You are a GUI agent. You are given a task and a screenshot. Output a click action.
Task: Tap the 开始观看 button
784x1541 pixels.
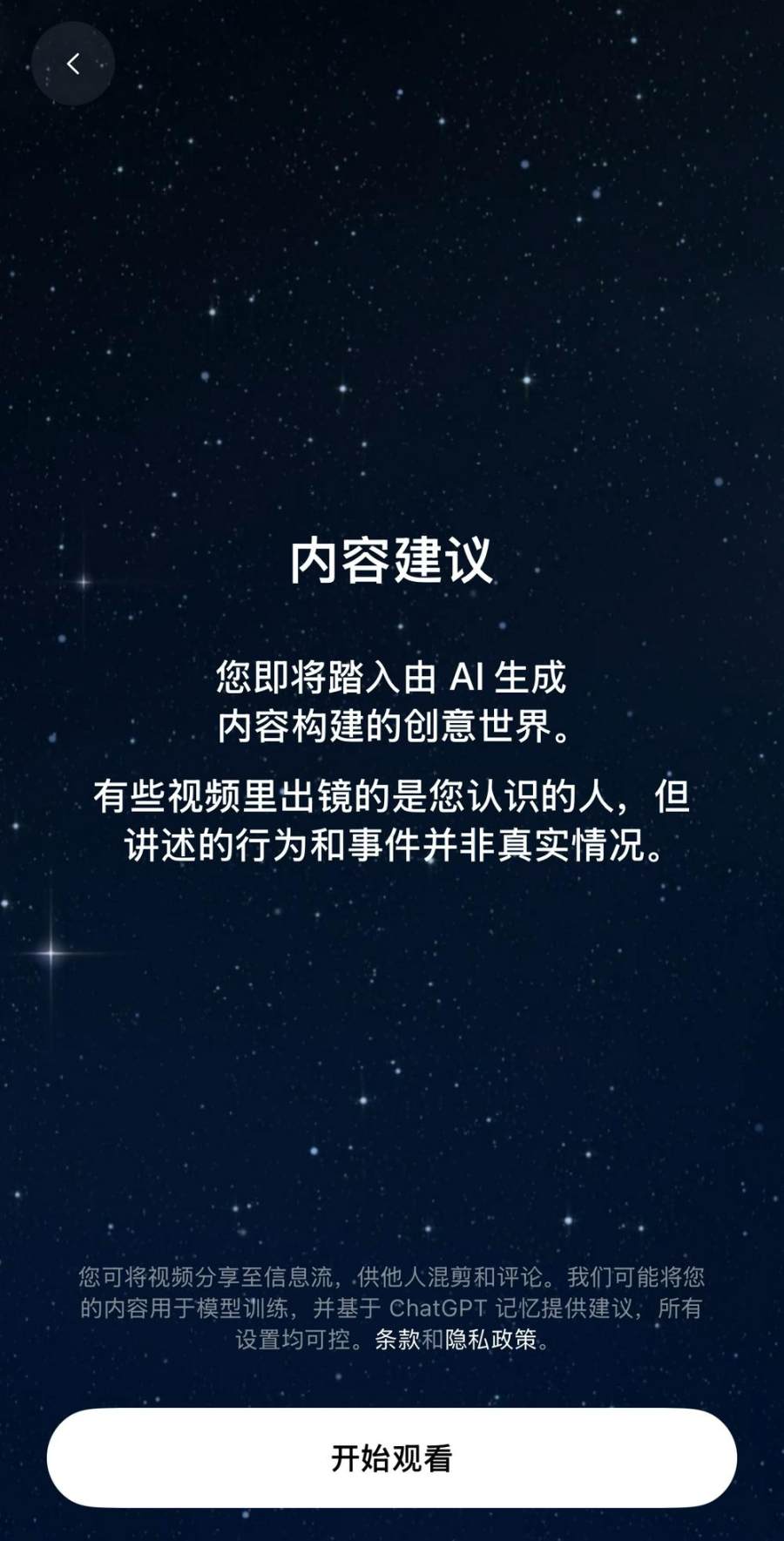click(392, 1457)
